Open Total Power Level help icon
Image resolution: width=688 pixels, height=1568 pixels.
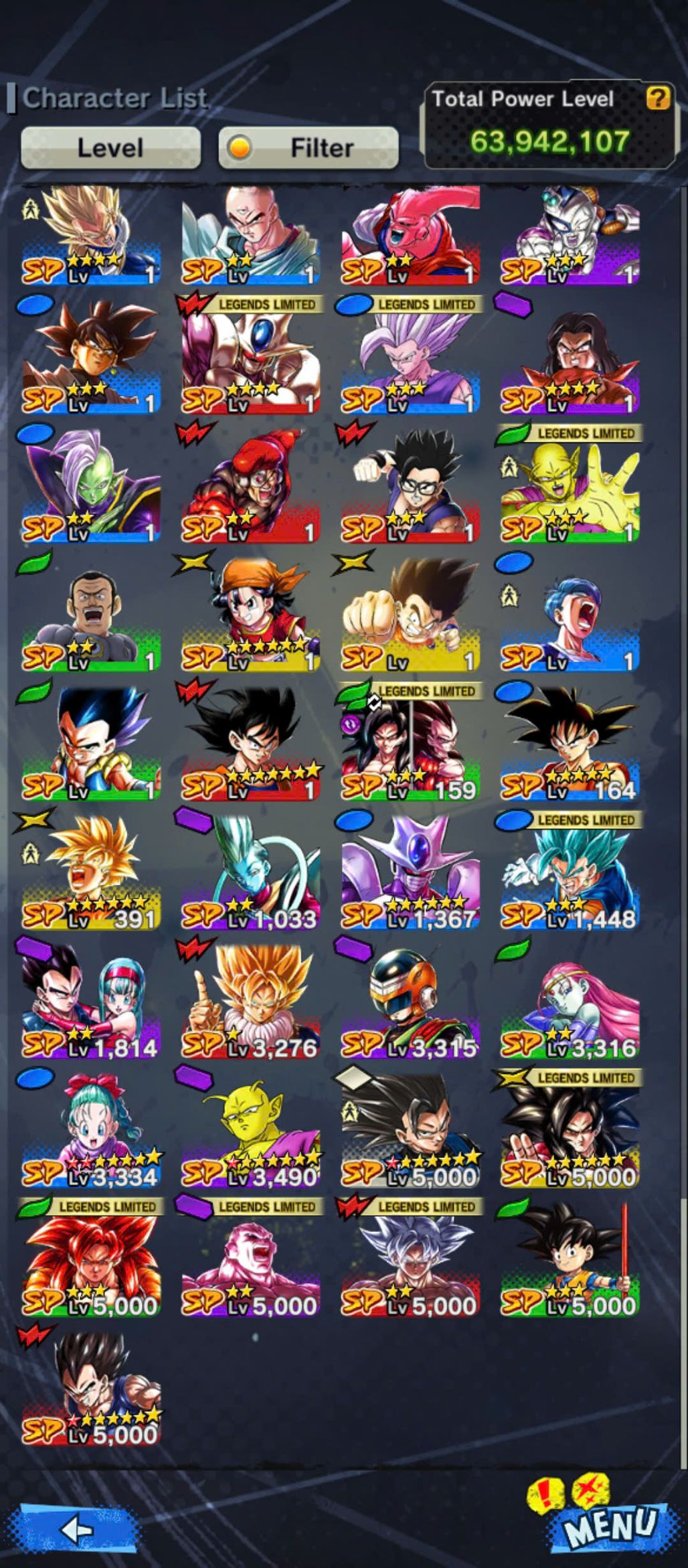pyautogui.click(x=657, y=98)
